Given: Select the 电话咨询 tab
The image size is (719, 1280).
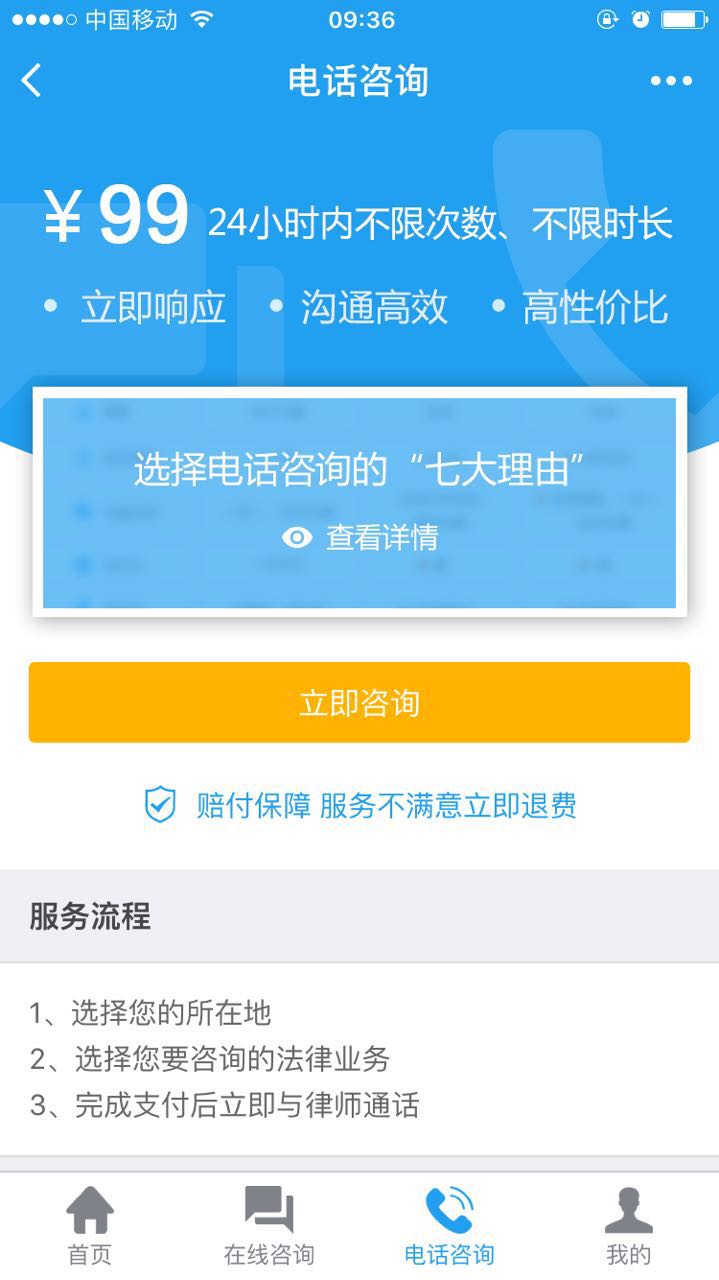Looking at the screenshot, I should pos(449,1225).
